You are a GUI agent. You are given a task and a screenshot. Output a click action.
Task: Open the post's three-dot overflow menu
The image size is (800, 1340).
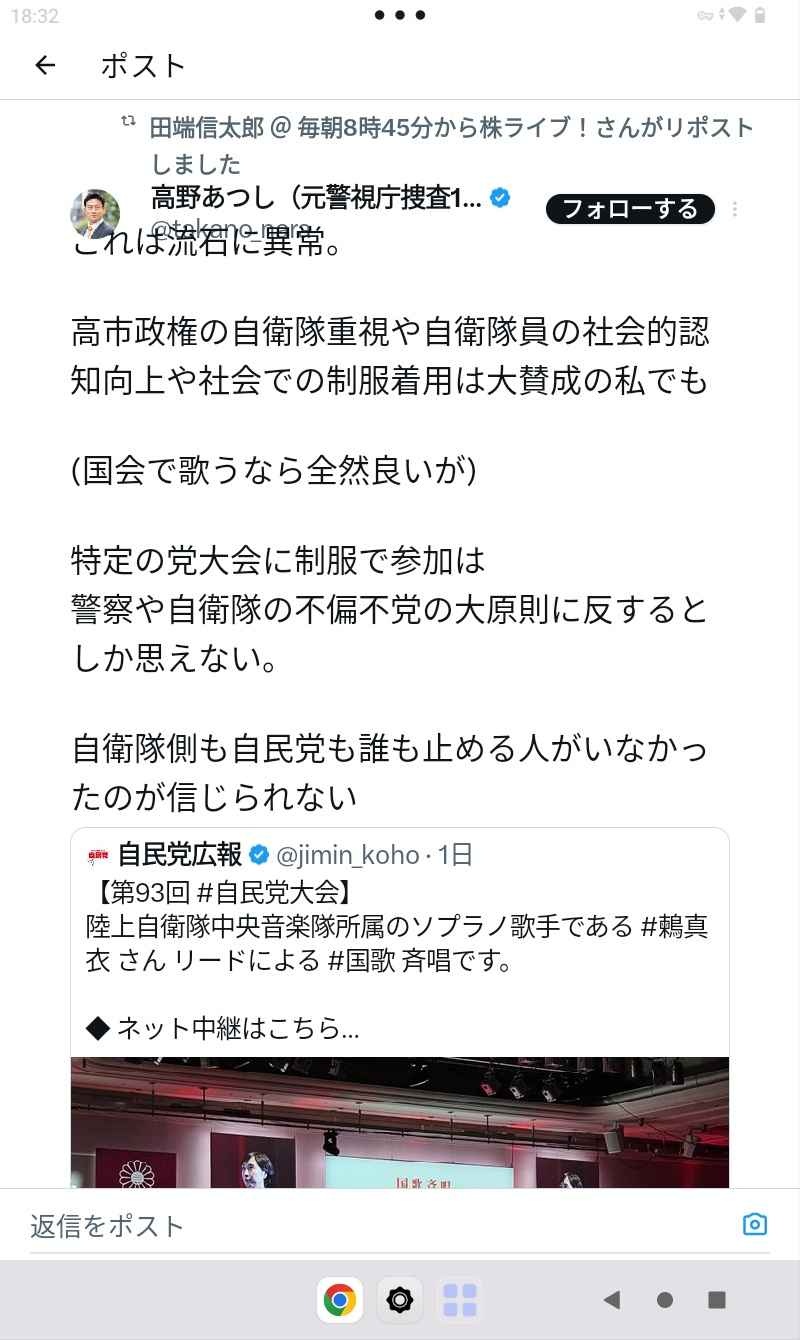pyautogui.click(x=735, y=209)
